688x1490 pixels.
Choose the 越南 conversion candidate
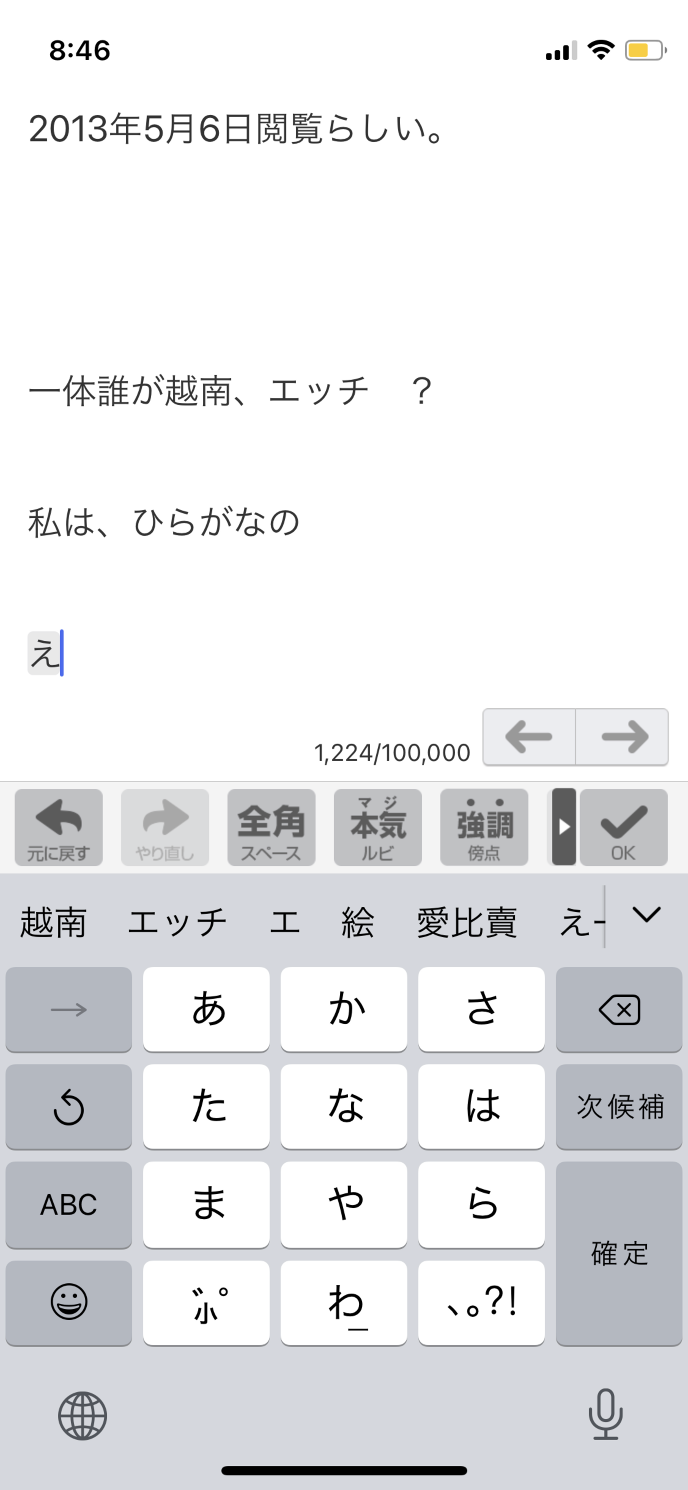[53, 922]
